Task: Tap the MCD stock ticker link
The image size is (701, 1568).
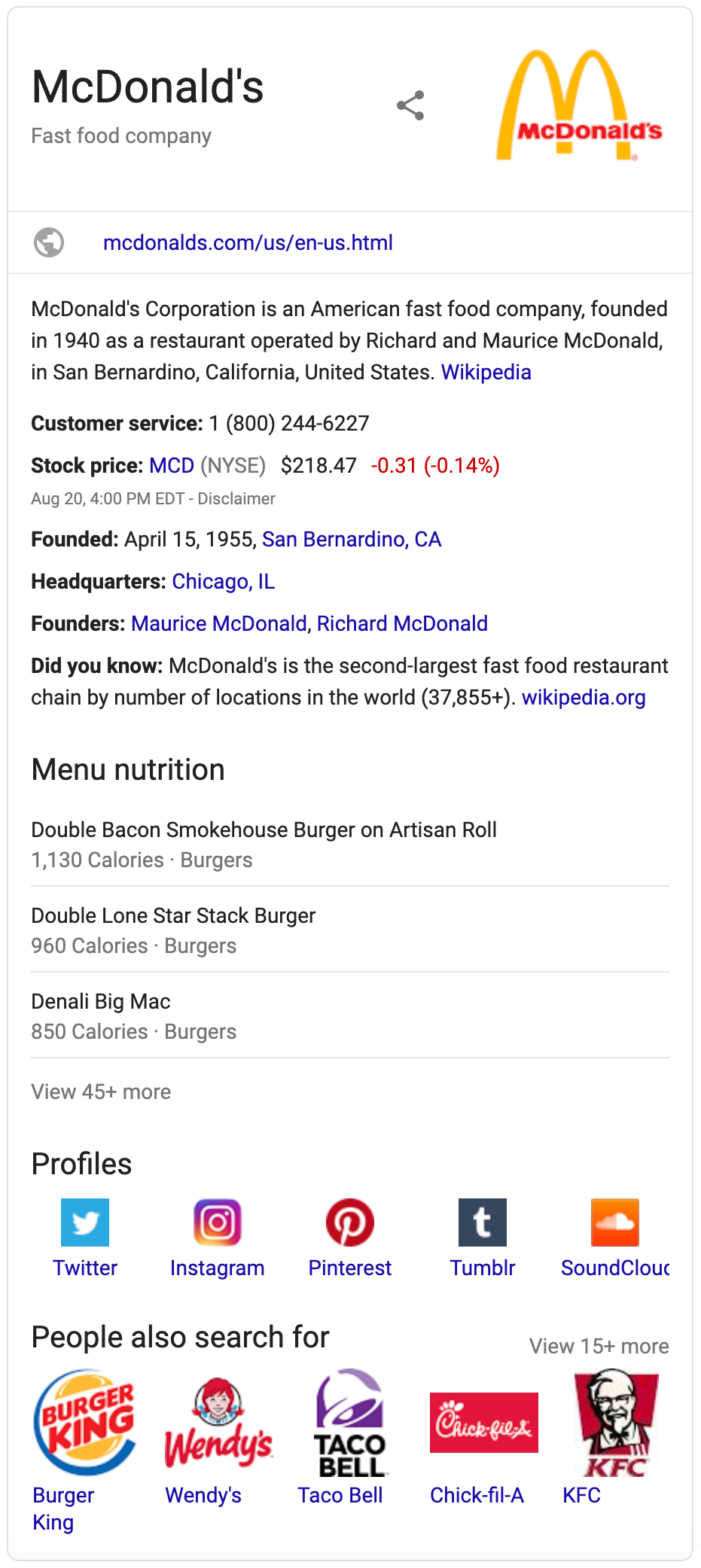Action: point(172,465)
